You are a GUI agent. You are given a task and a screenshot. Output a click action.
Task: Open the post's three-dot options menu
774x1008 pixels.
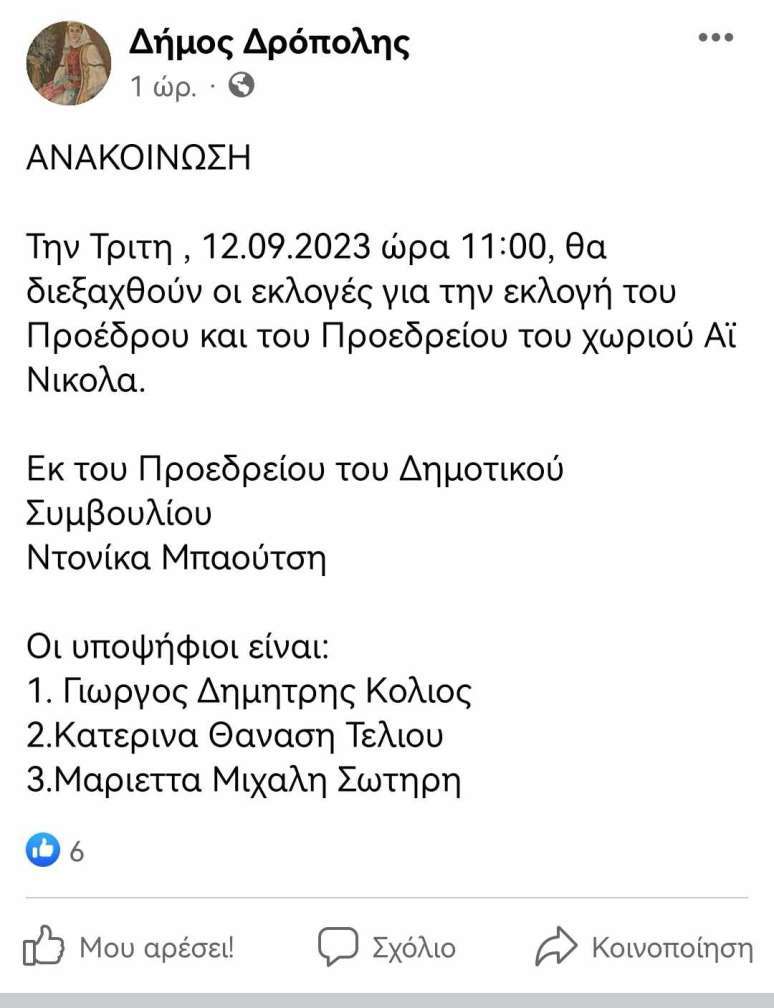click(x=715, y=38)
